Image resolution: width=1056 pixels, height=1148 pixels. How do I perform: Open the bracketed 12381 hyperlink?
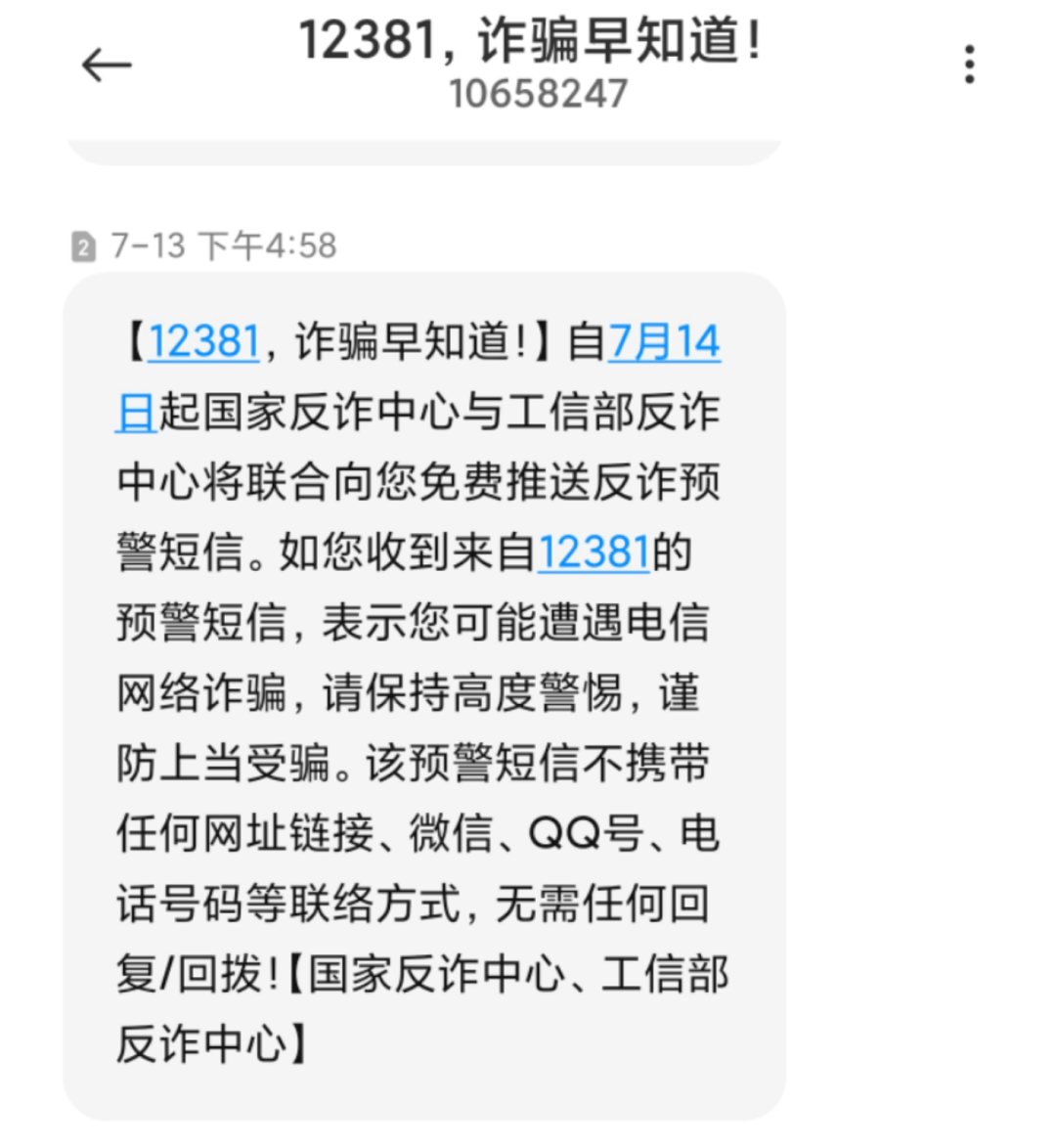pyautogui.click(x=202, y=342)
